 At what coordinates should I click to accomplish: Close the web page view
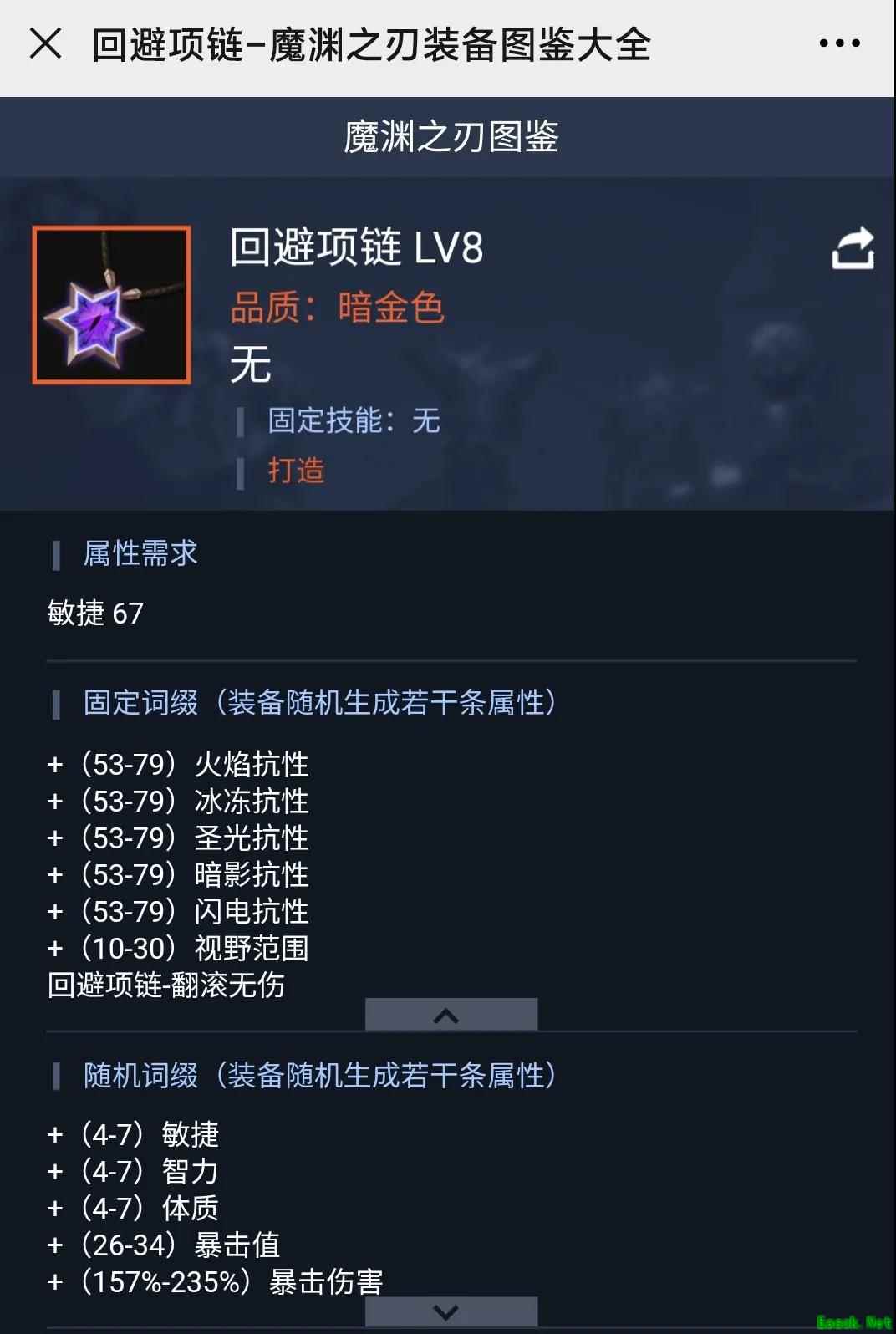point(45,43)
